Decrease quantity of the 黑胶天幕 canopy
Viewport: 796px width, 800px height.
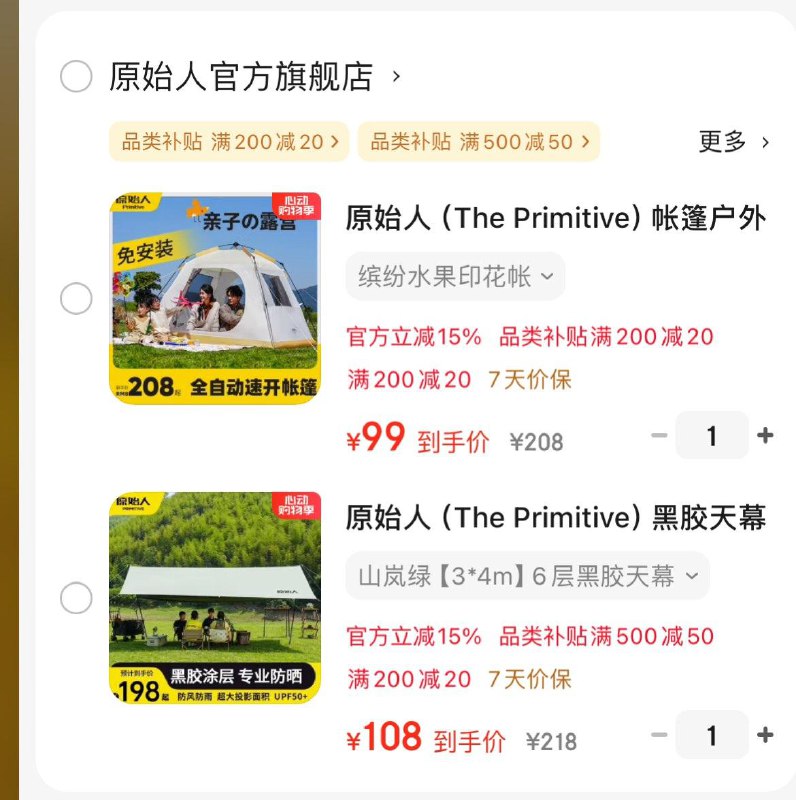click(659, 736)
